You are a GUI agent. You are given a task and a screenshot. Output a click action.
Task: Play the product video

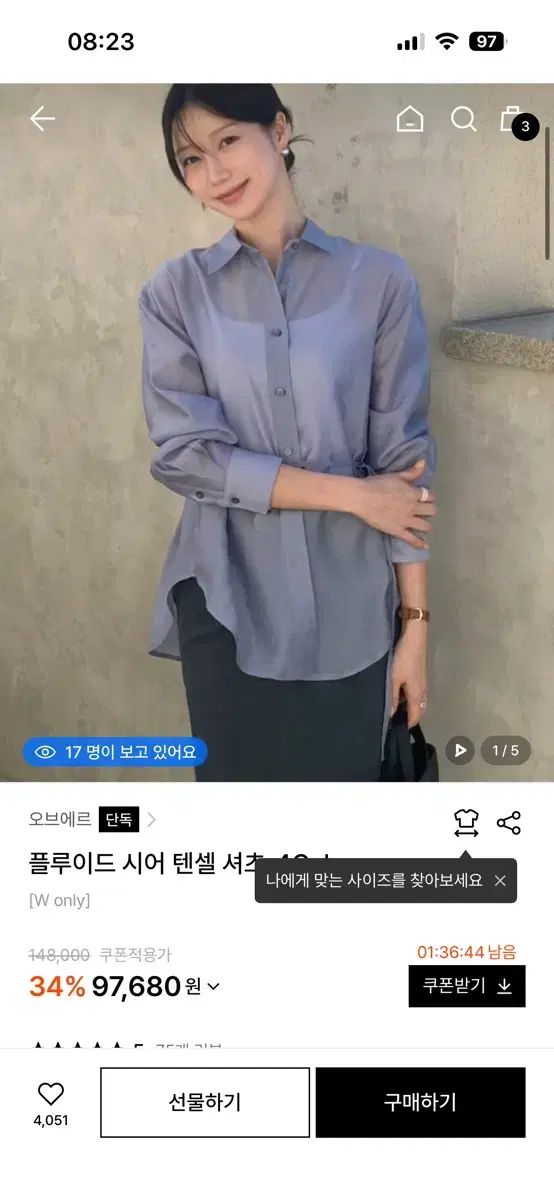460,750
